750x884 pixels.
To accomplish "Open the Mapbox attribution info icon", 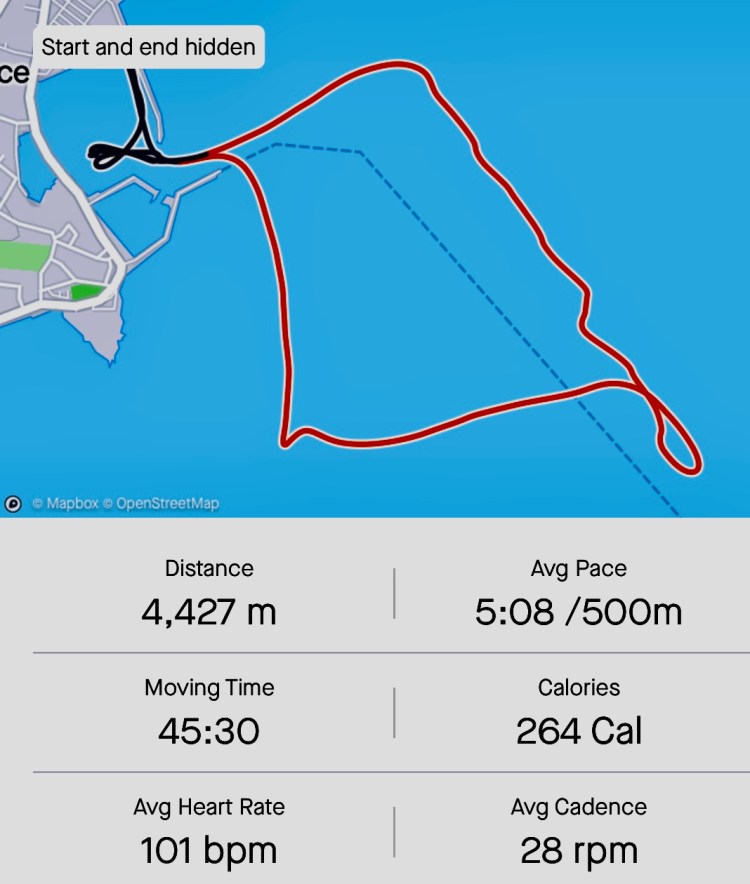I will (14, 504).
